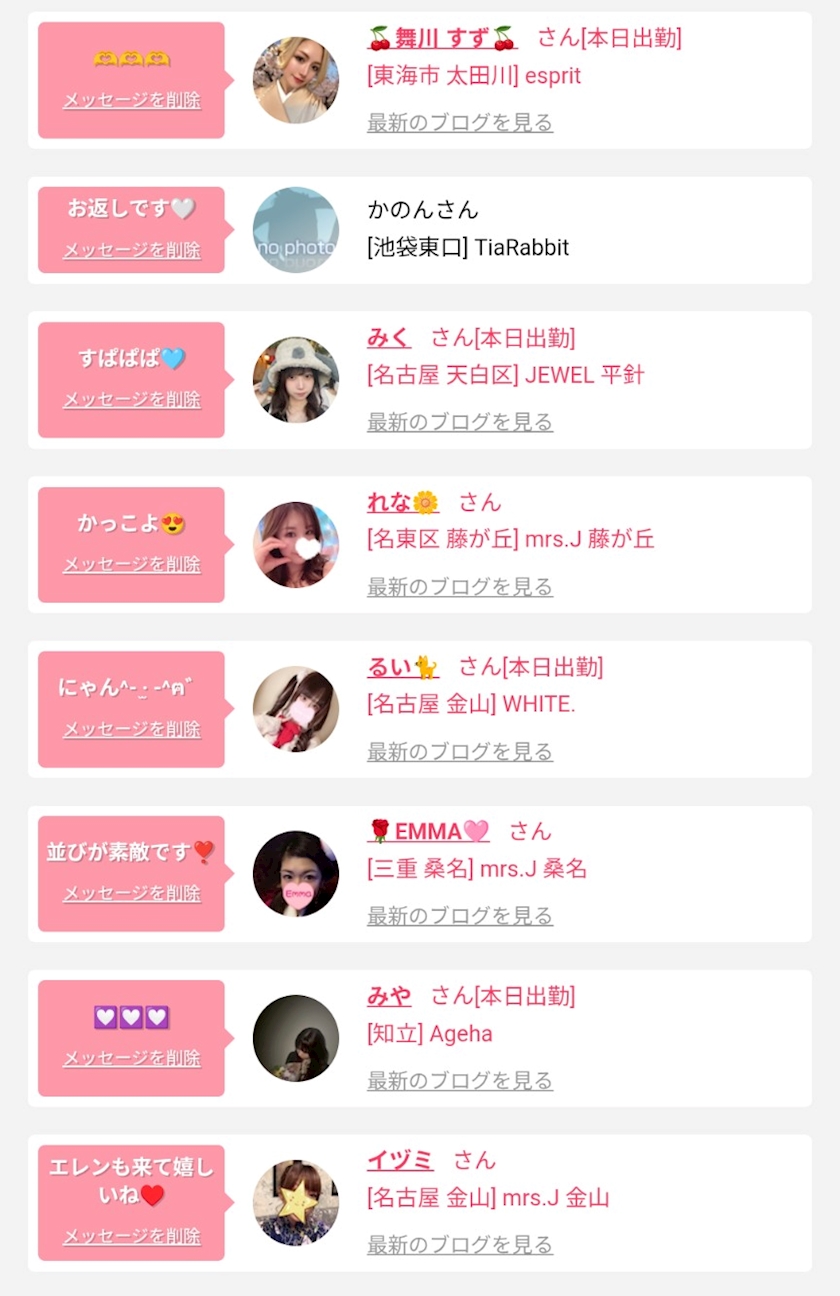
Task: Delete the お返しです message to かのん
Action: [132, 250]
